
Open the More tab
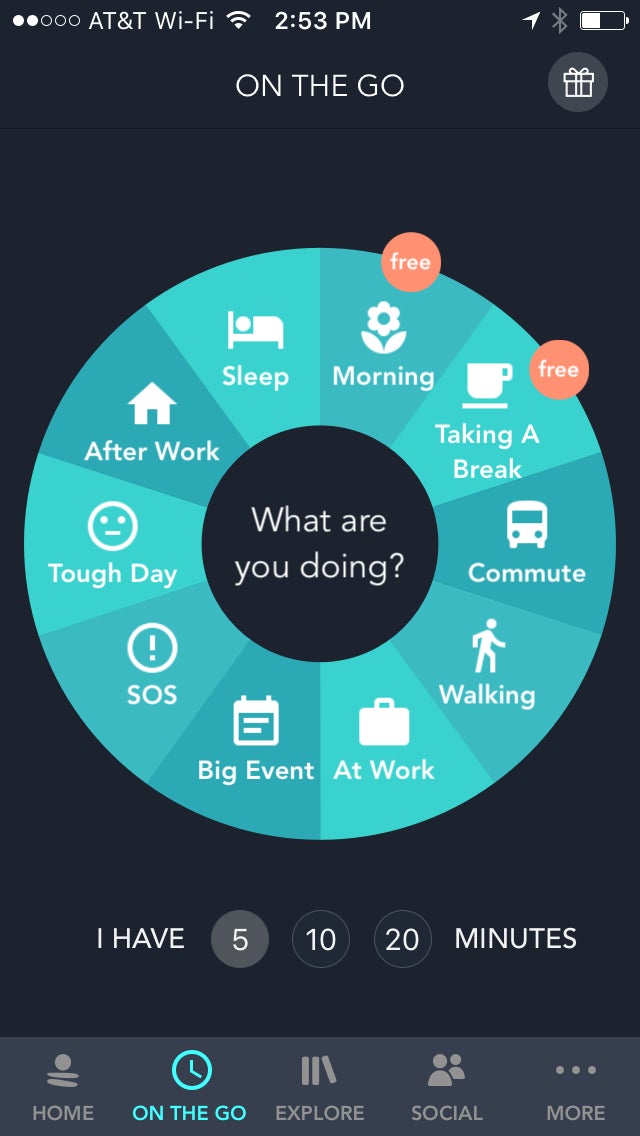click(x=575, y=1087)
